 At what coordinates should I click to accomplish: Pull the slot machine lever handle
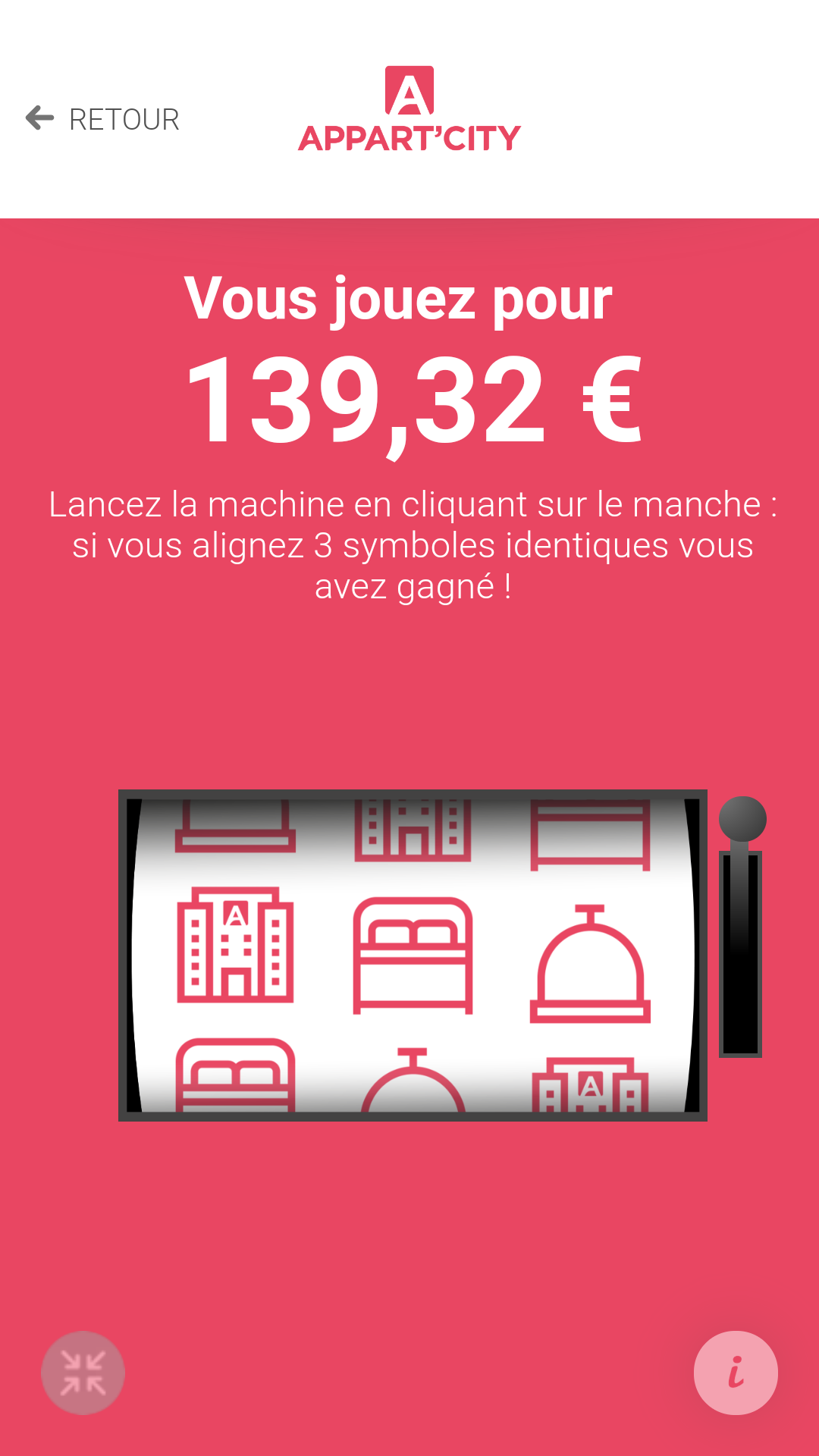click(x=742, y=821)
